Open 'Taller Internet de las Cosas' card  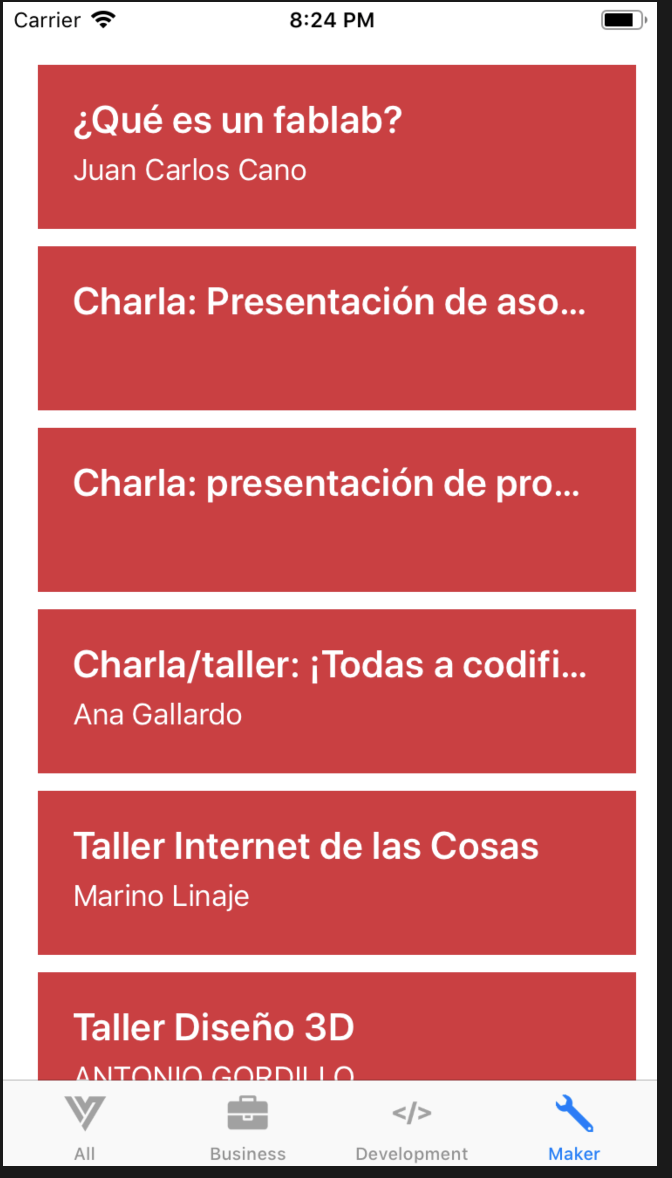click(x=337, y=873)
